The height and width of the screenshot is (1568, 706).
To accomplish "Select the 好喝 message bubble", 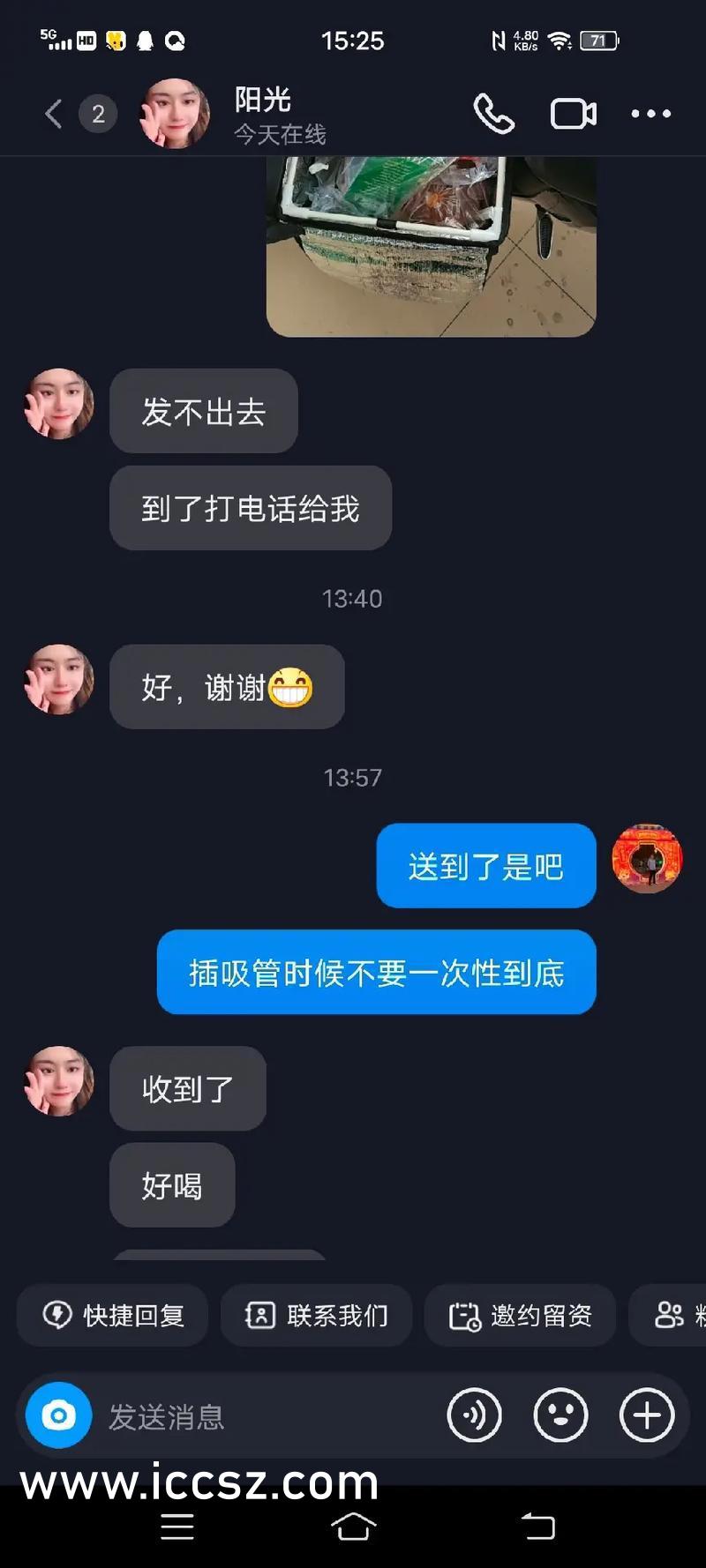I will [x=172, y=1185].
